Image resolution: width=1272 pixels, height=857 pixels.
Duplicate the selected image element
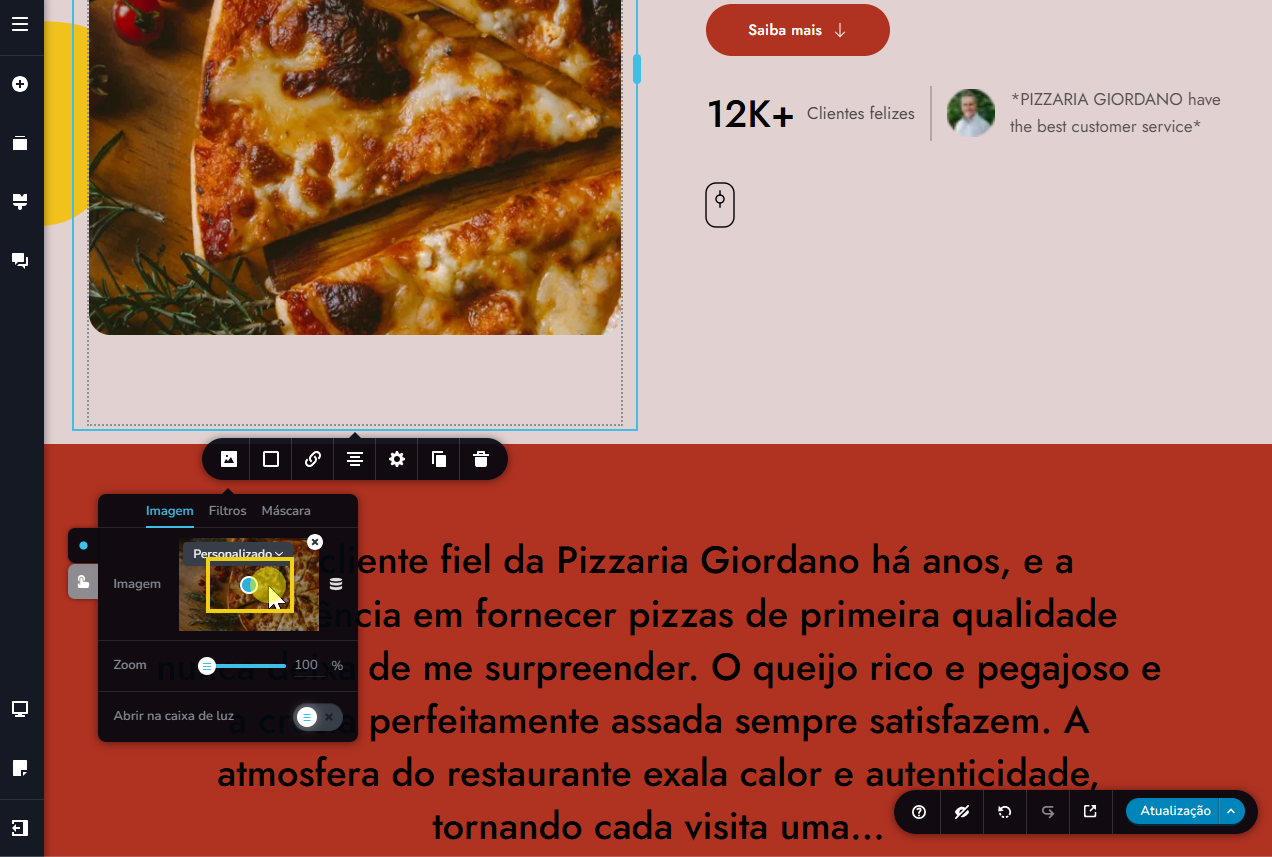pos(439,459)
